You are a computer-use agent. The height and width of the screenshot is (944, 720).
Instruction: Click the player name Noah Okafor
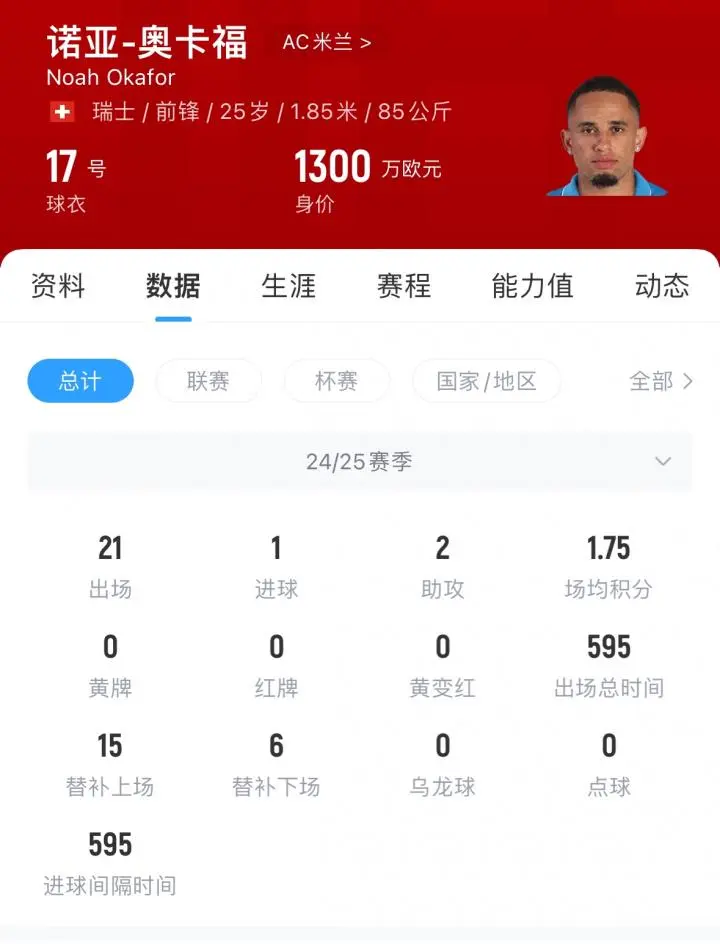coord(110,77)
